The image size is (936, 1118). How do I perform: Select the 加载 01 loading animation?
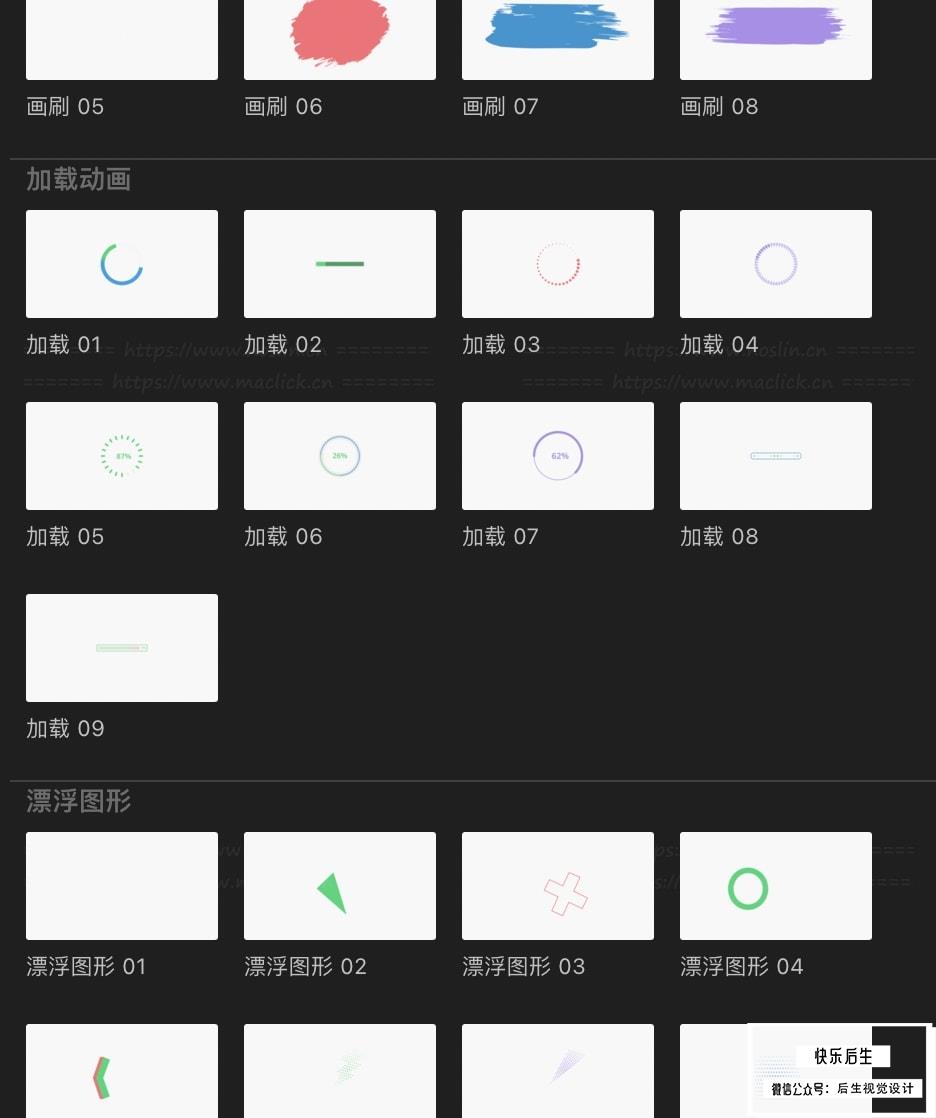tap(122, 264)
